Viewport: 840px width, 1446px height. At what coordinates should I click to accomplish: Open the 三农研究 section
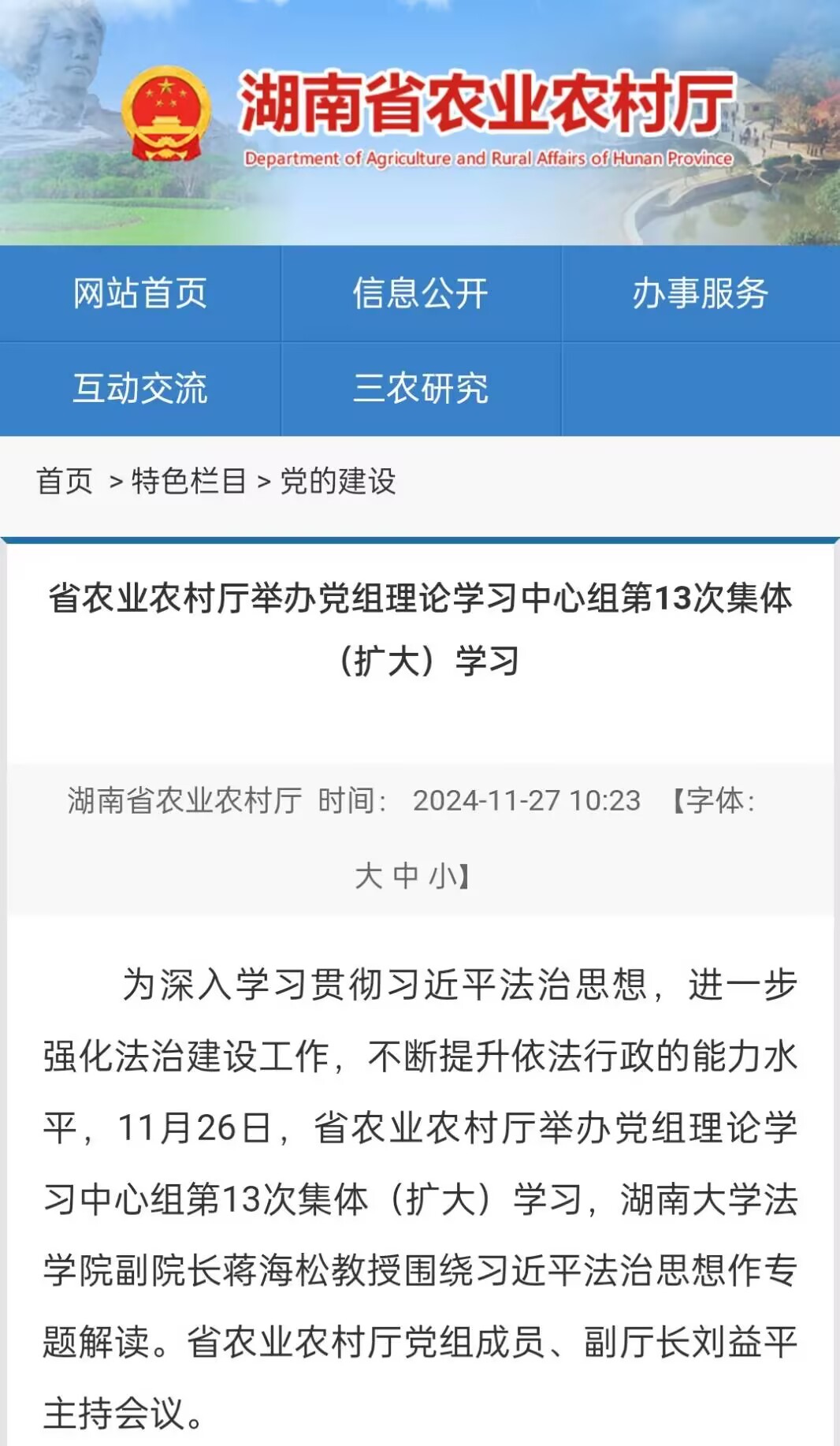(420, 389)
